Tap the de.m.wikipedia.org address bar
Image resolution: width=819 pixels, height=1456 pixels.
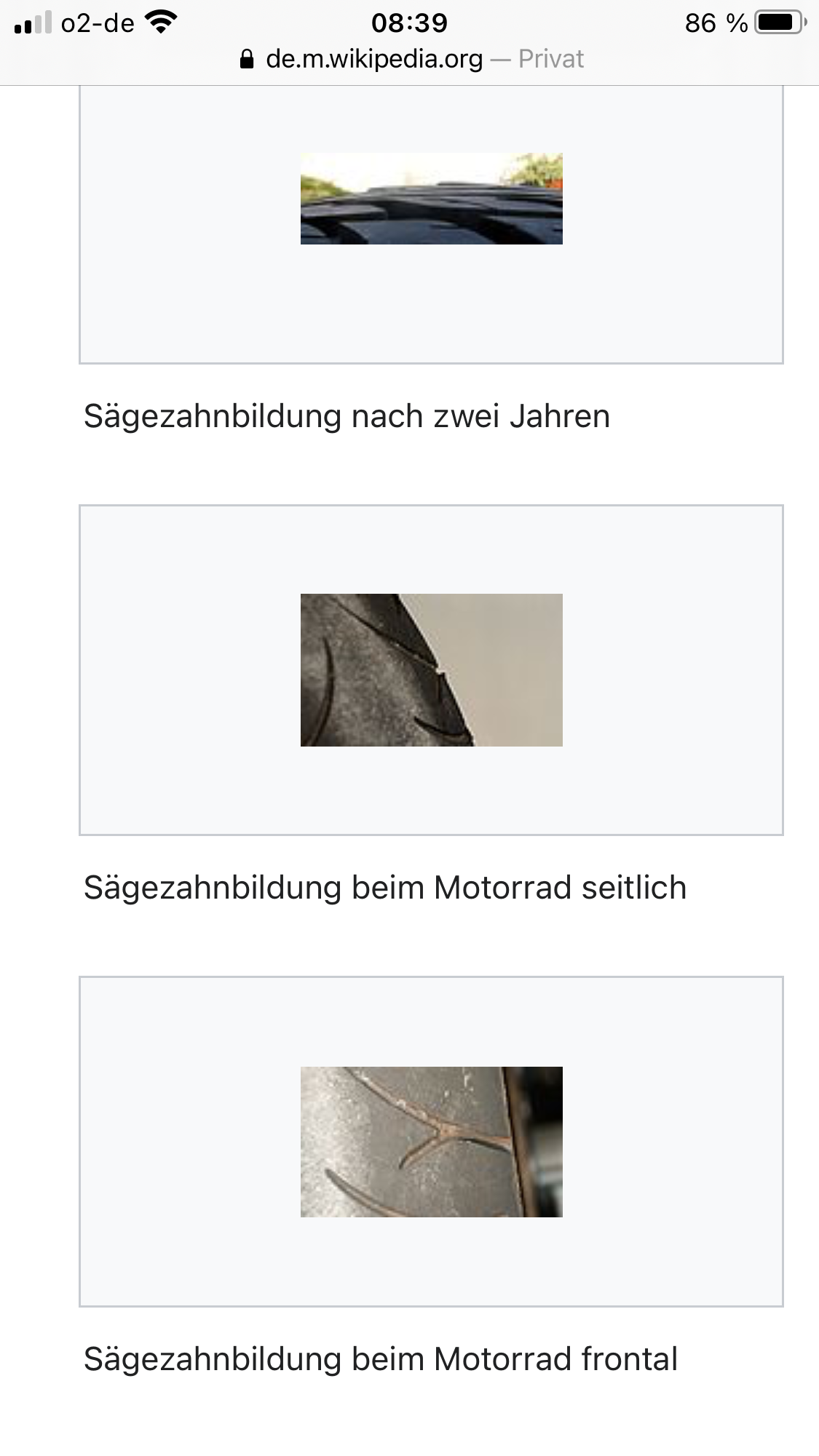coord(411,59)
